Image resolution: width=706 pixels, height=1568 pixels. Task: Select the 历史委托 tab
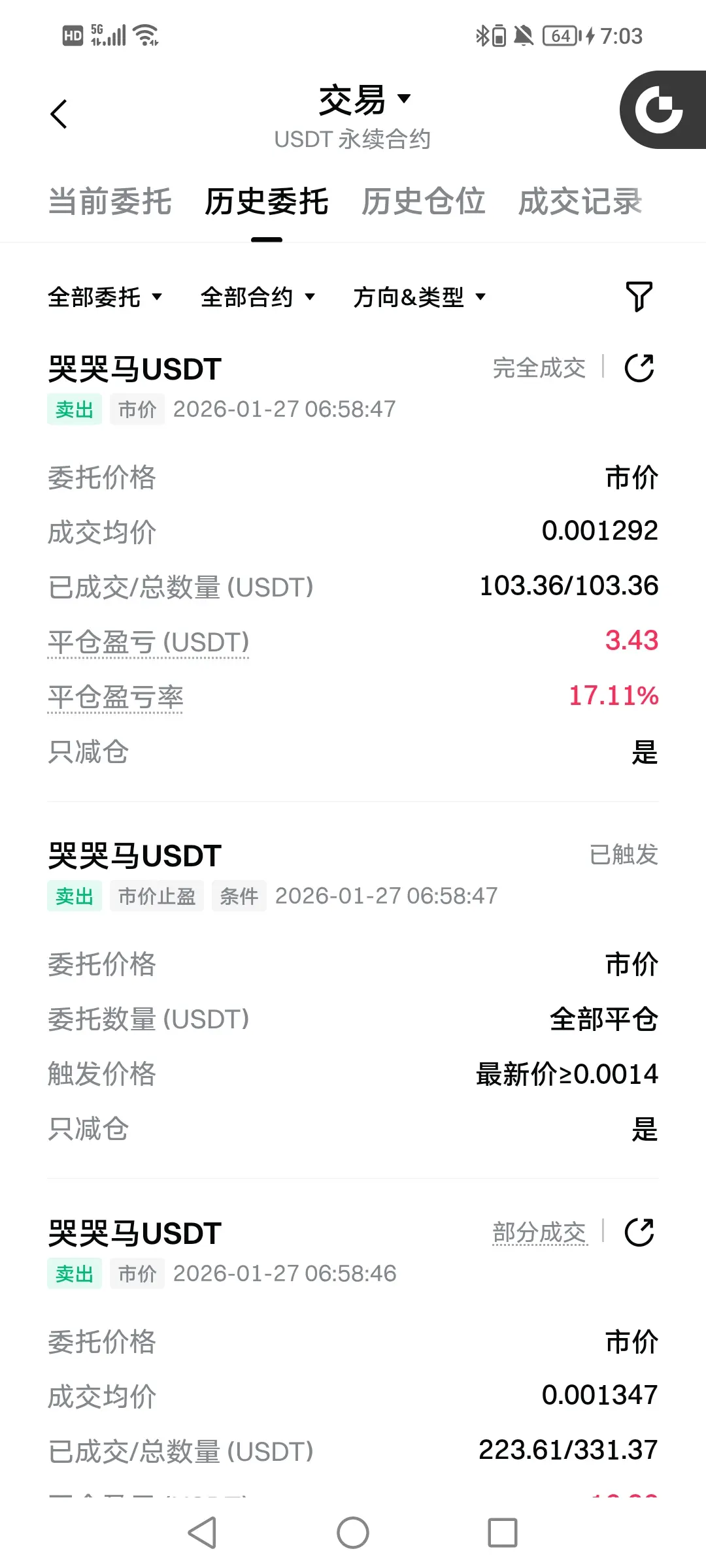click(267, 201)
